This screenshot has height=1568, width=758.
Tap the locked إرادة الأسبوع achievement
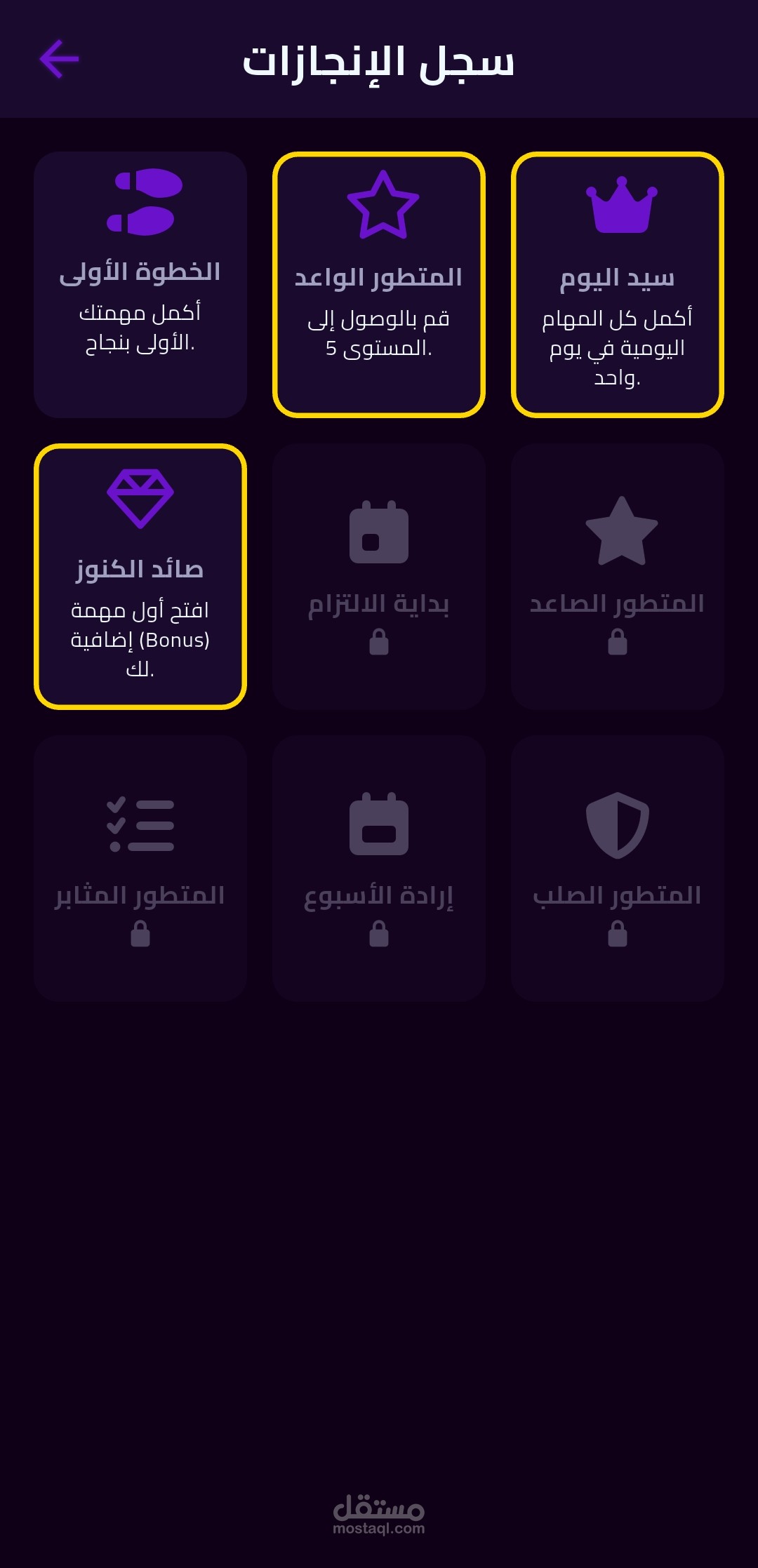(379, 869)
